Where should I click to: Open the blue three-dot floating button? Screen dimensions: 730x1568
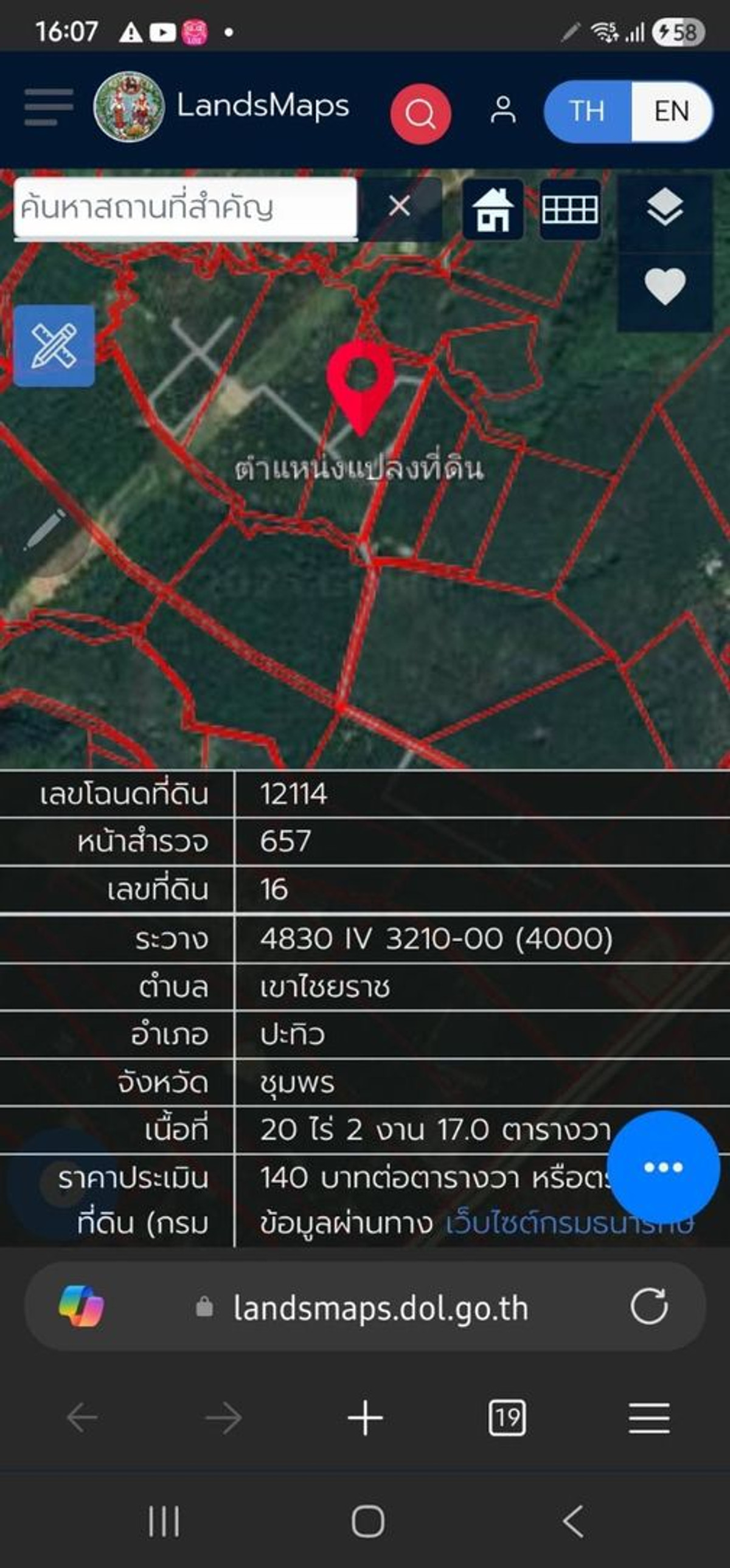pyautogui.click(x=663, y=1167)
